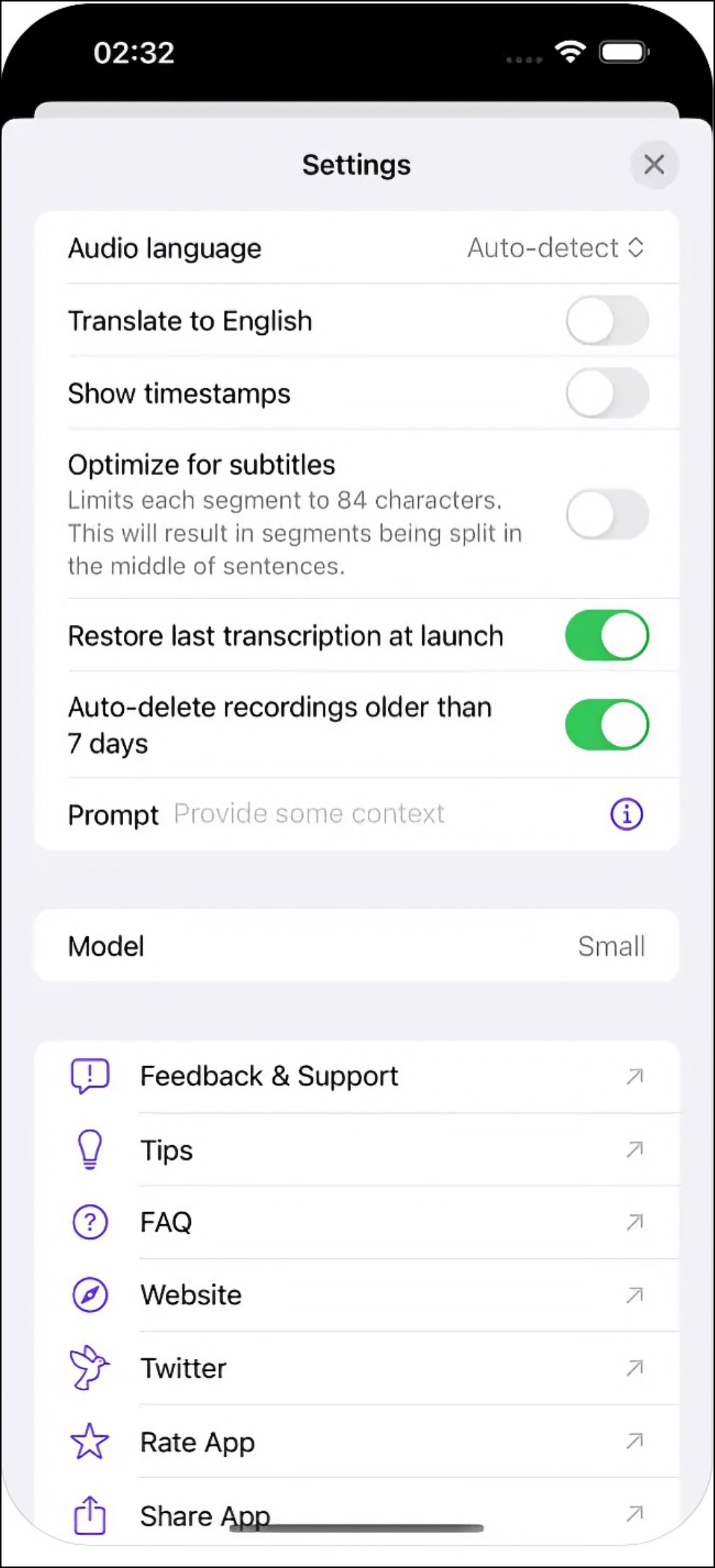The image size is (715, 1568).
Task: Tap the Prompt context text field
Action: 373,814
